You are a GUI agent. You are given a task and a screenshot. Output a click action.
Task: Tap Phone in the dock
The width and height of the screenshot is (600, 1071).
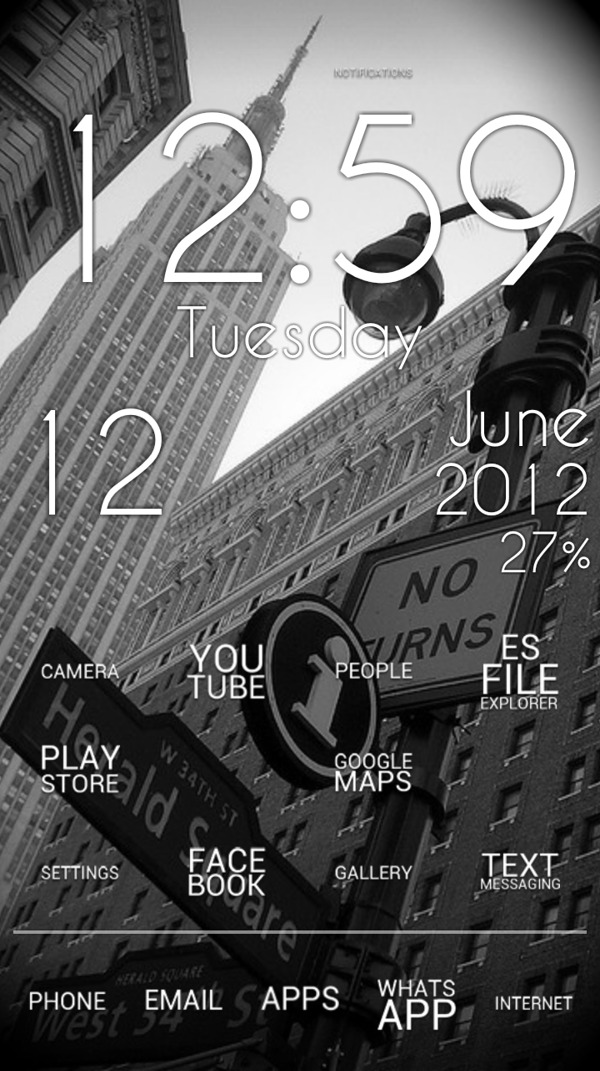tap(67, 1001)
